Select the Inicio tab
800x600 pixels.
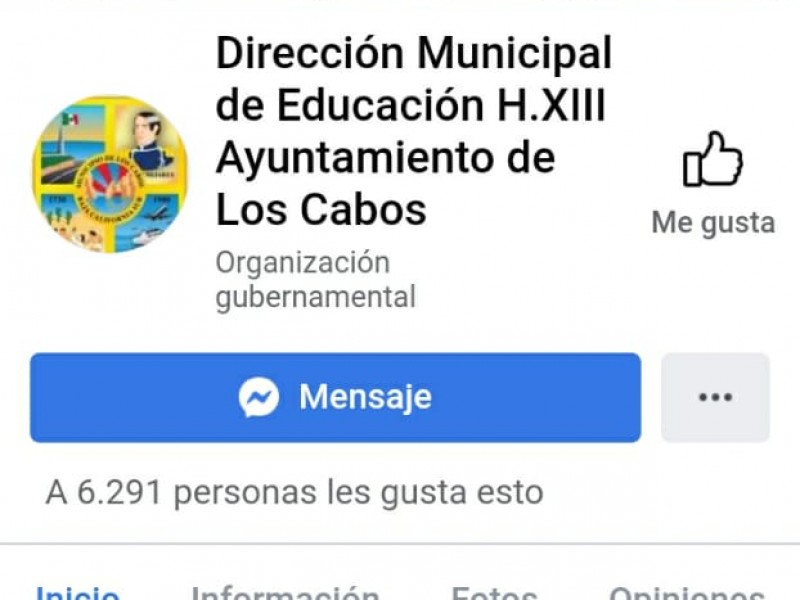(78, 592)
